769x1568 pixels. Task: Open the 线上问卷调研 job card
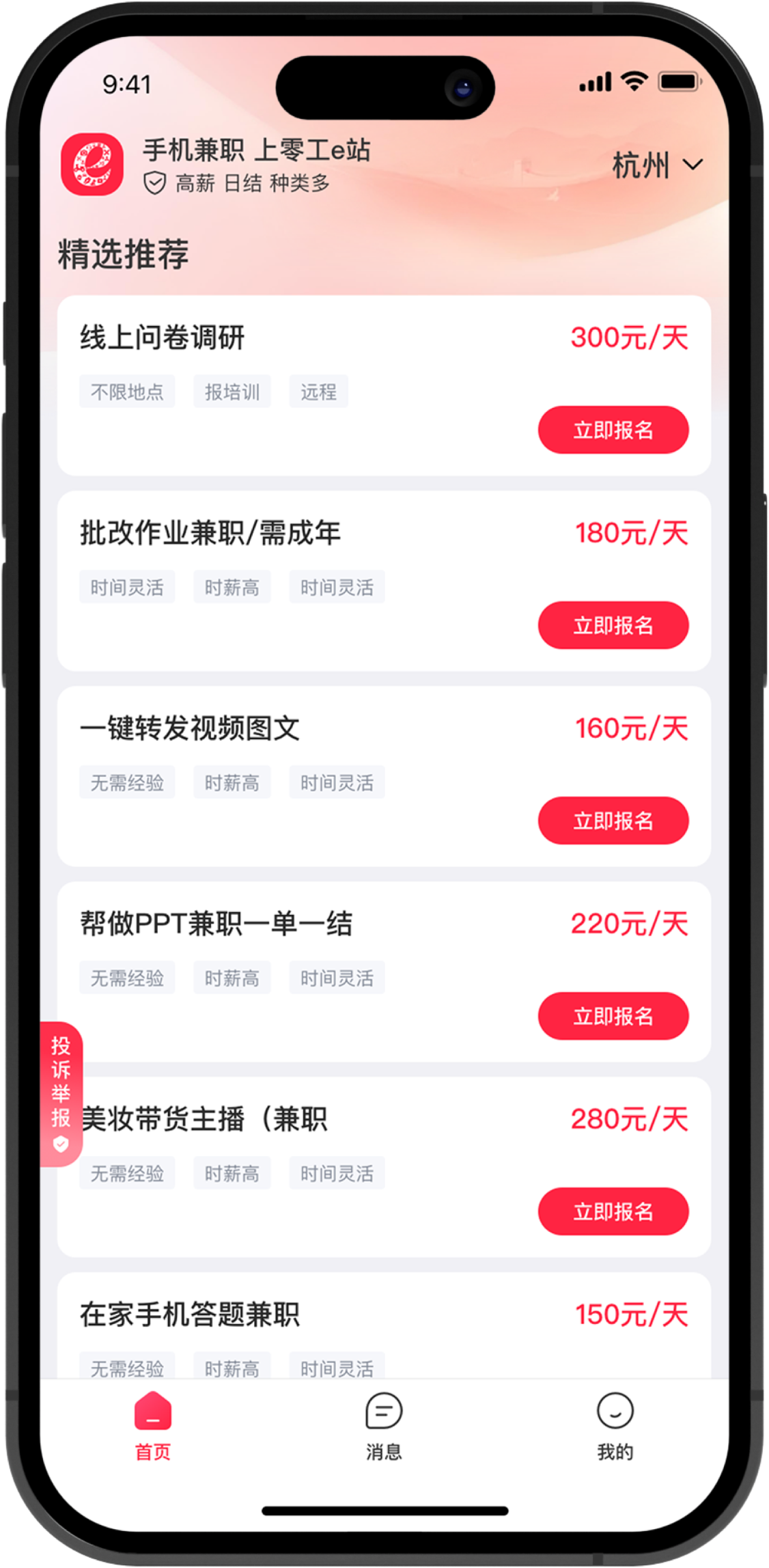tap(384, 385)
